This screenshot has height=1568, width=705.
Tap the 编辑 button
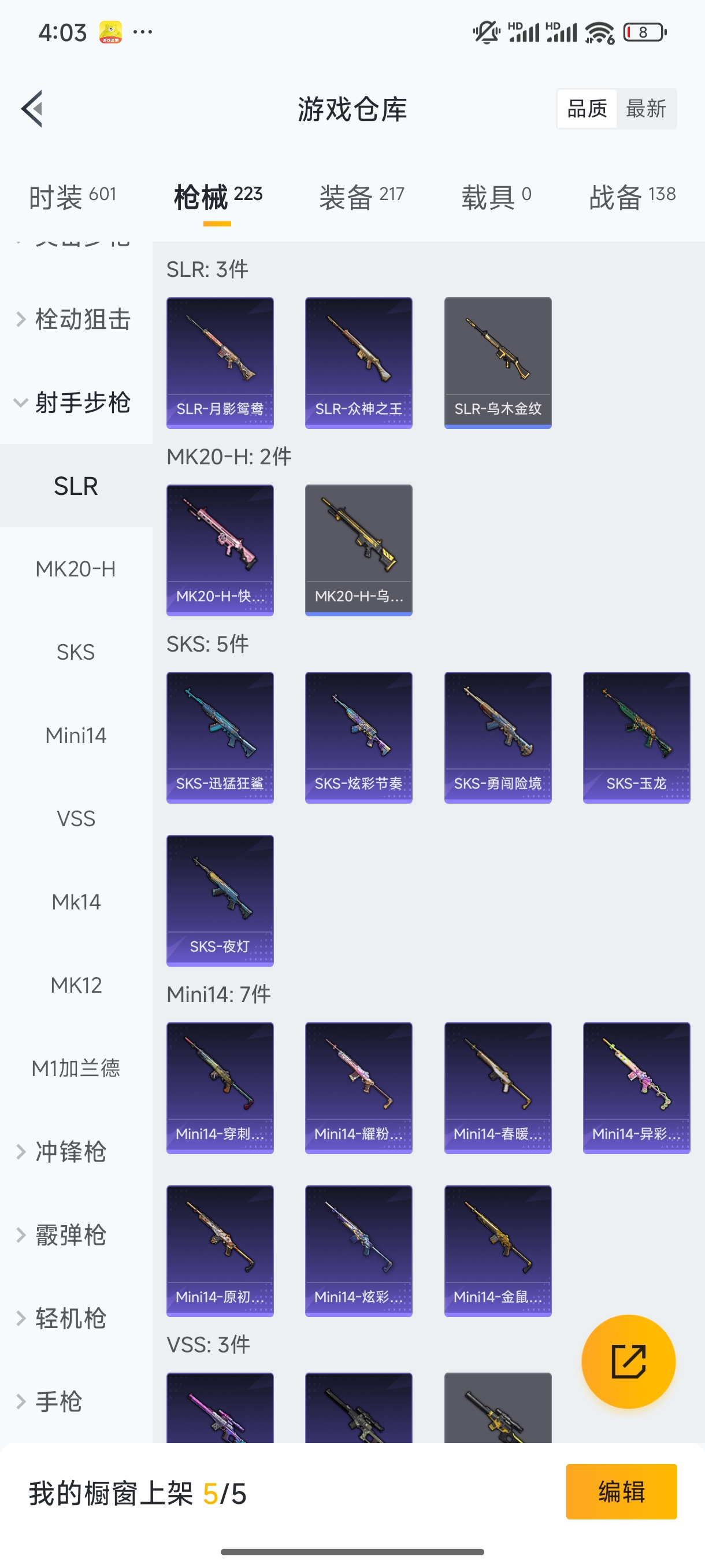point(621,1491)
